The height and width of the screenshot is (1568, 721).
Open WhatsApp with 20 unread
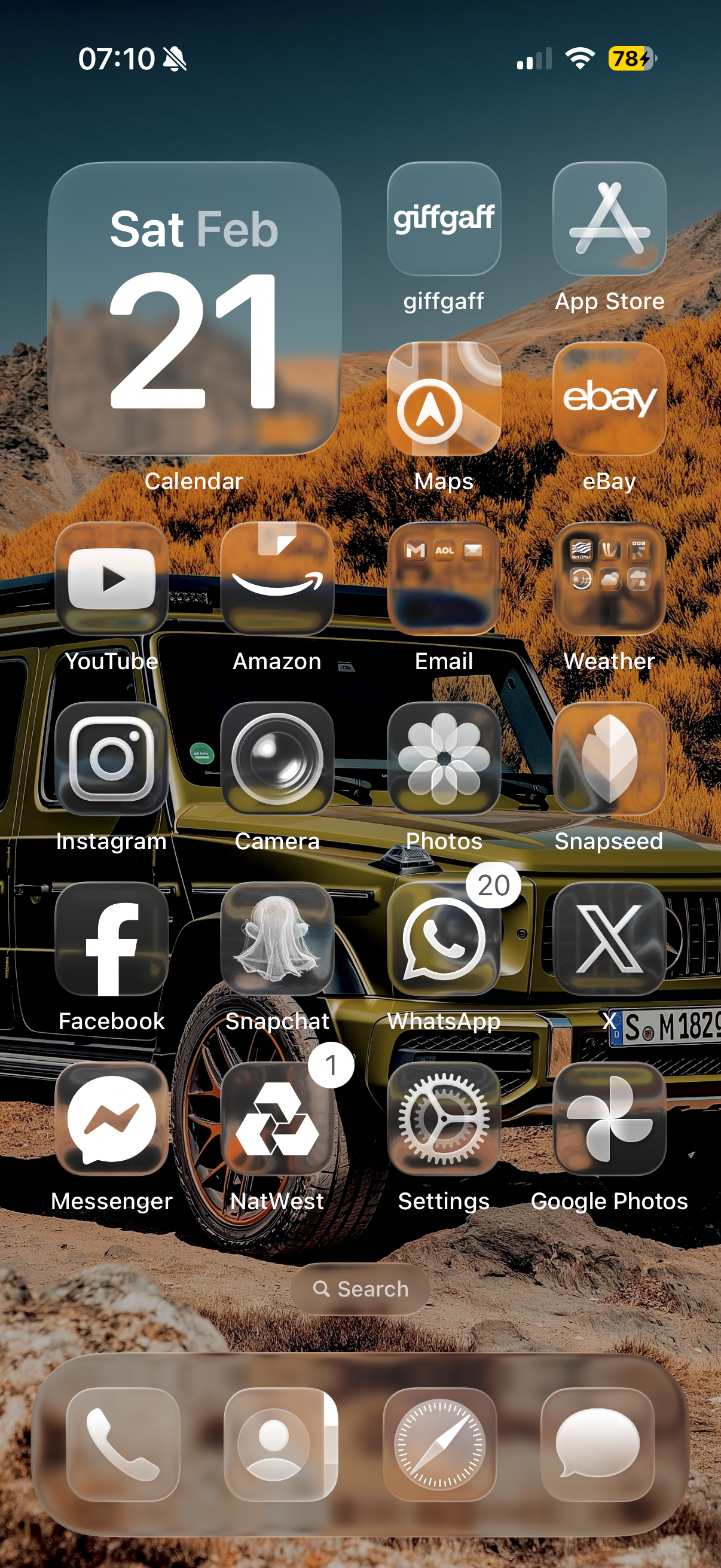tap(444, 939)
